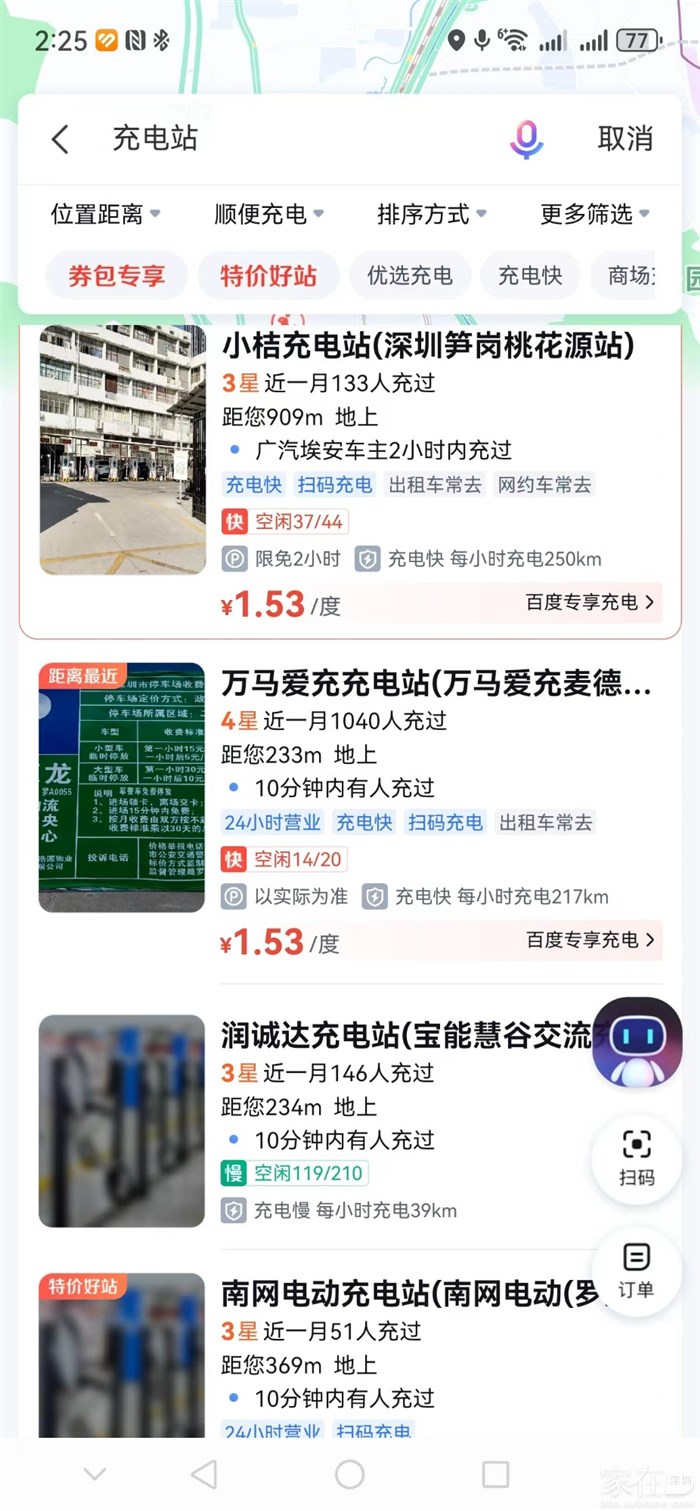The image size is (700, 1511).
Task: Expand the 顺便充电 dropdown
Action: pos(268,214)
